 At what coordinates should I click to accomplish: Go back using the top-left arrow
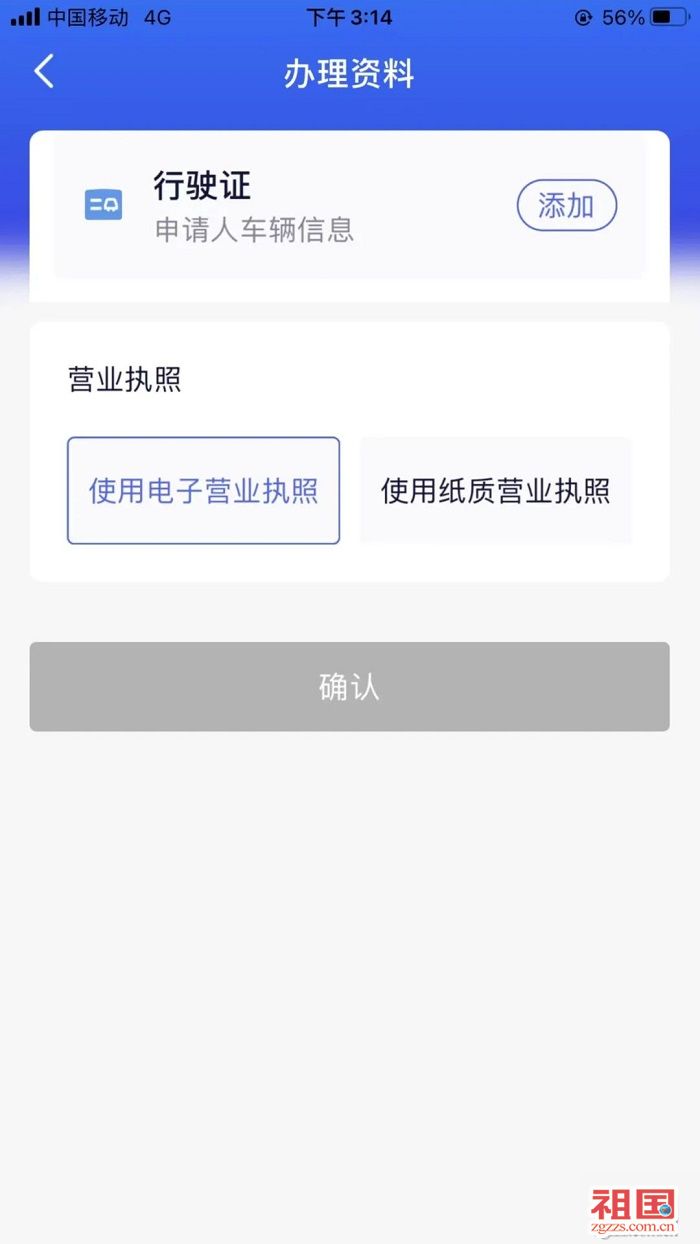pyautogui.click(x=44, y=72)
